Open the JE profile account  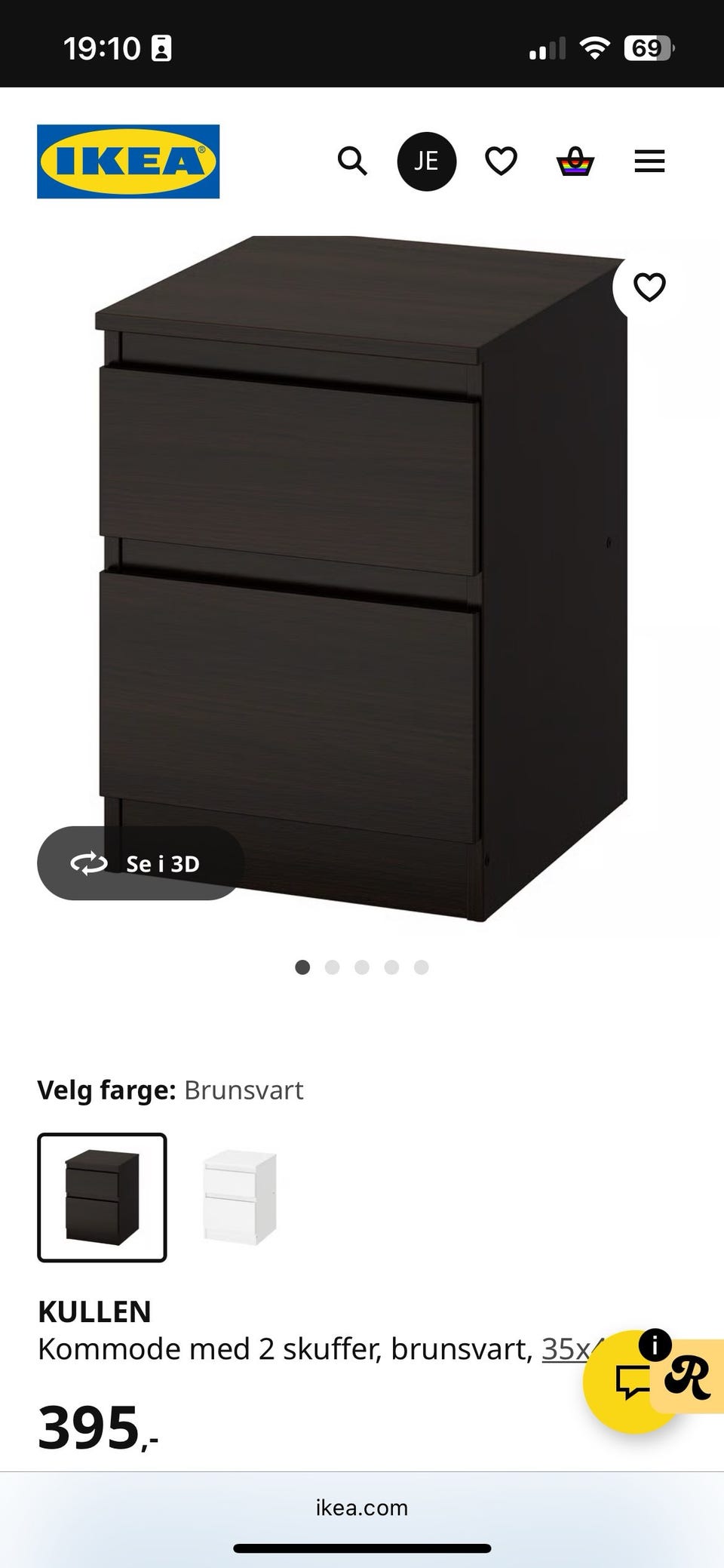click(426, 161)
